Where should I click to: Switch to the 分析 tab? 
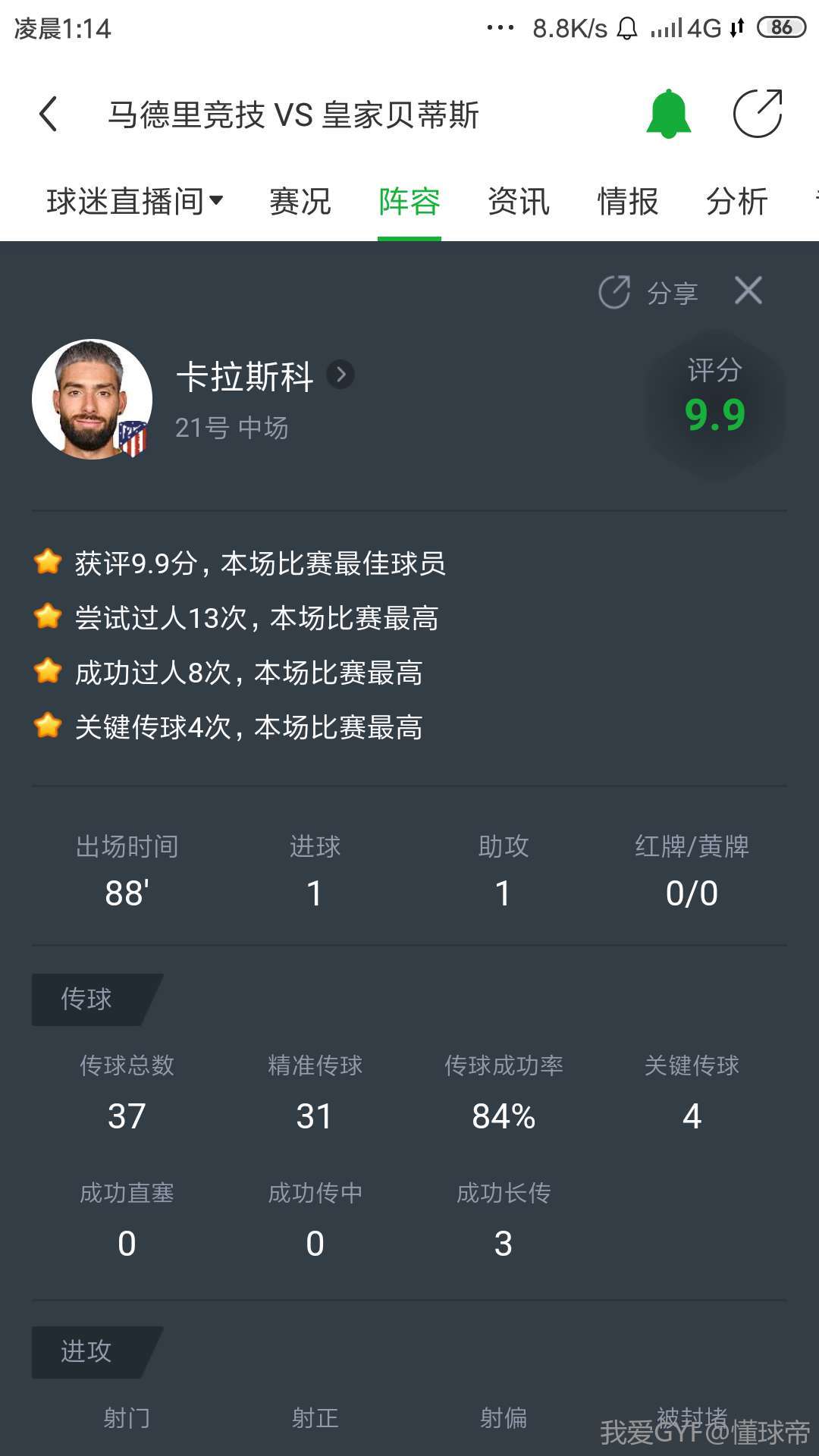click(737, 202)
